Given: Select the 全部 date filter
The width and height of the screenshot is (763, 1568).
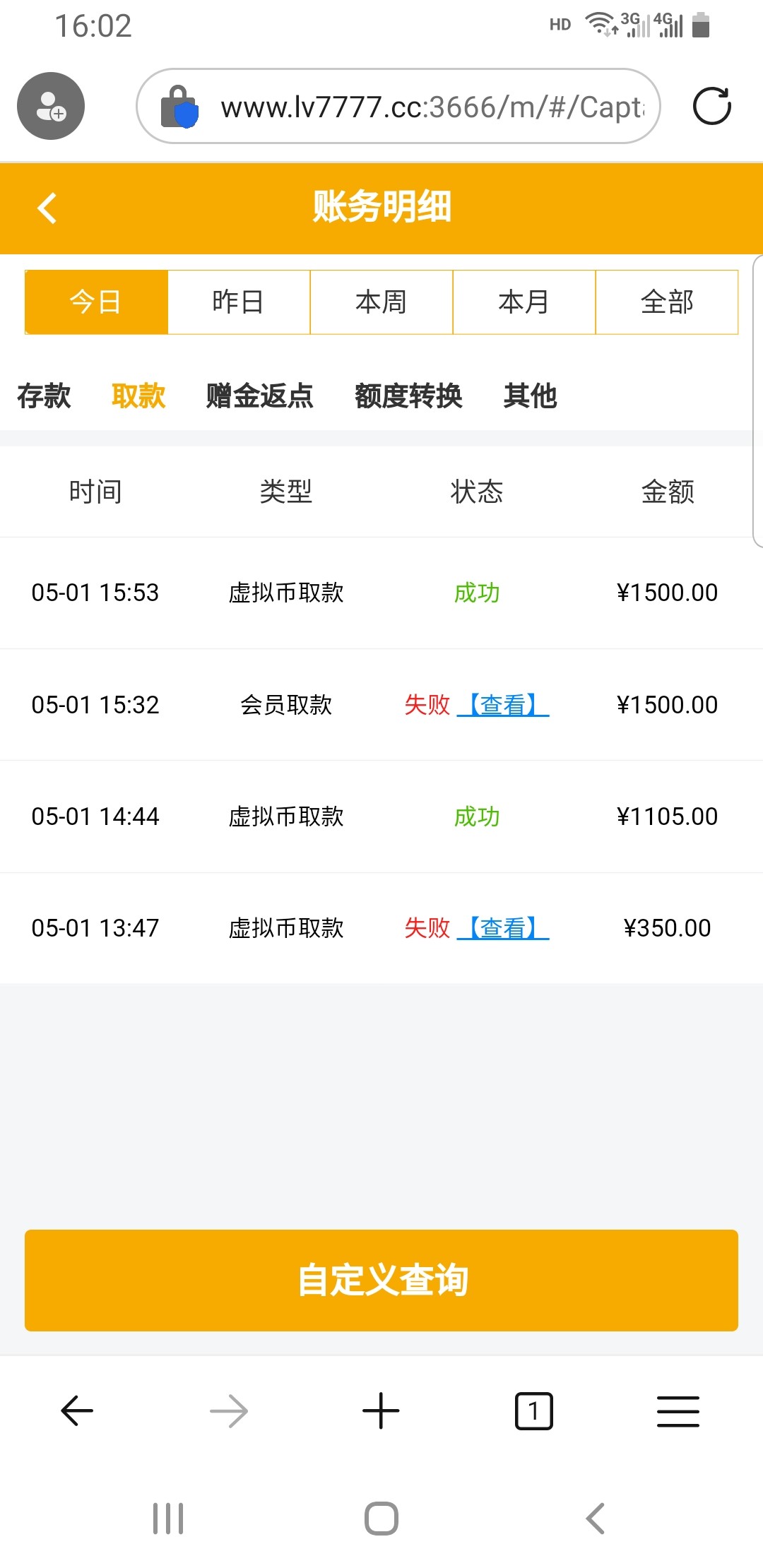Looking at the screenshot, I should click(667, 302).
